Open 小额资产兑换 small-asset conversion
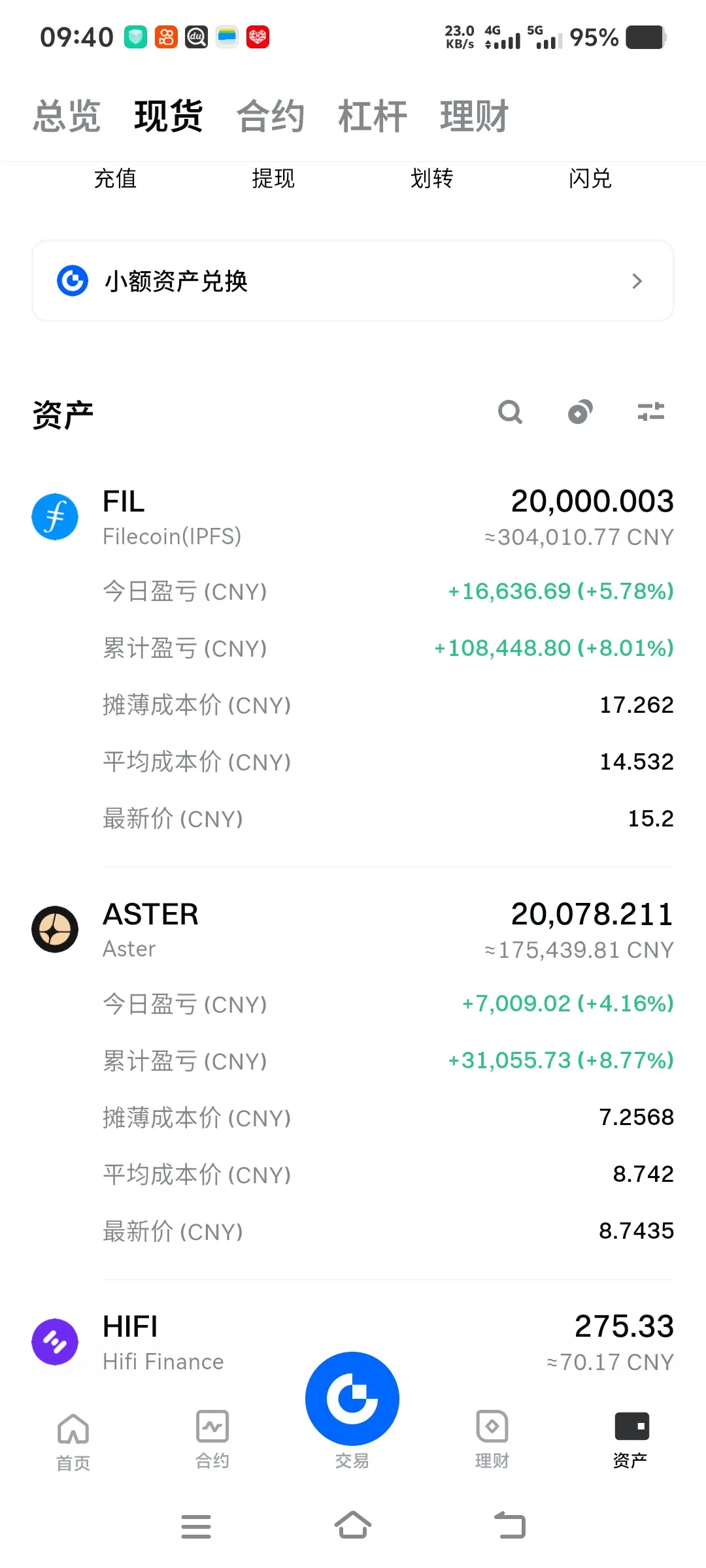This screenshot has width=706, height=1568. (x=353, y=281)
